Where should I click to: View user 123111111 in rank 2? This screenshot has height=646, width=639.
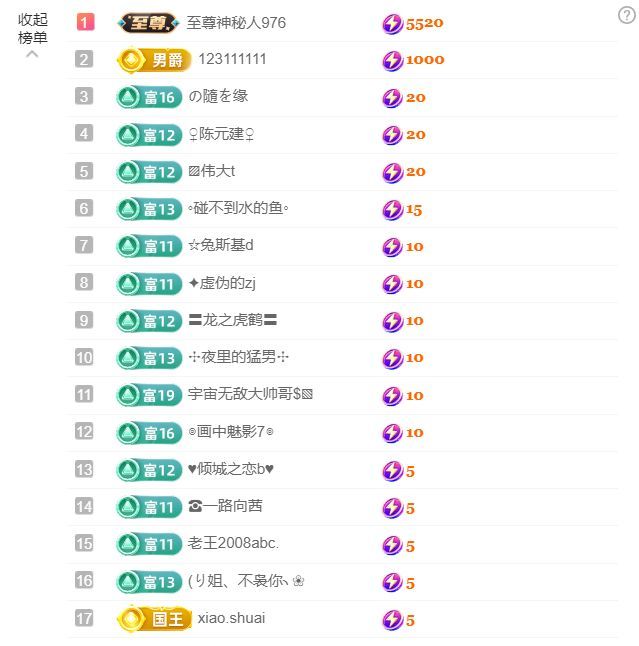click(x=232, y=59)
